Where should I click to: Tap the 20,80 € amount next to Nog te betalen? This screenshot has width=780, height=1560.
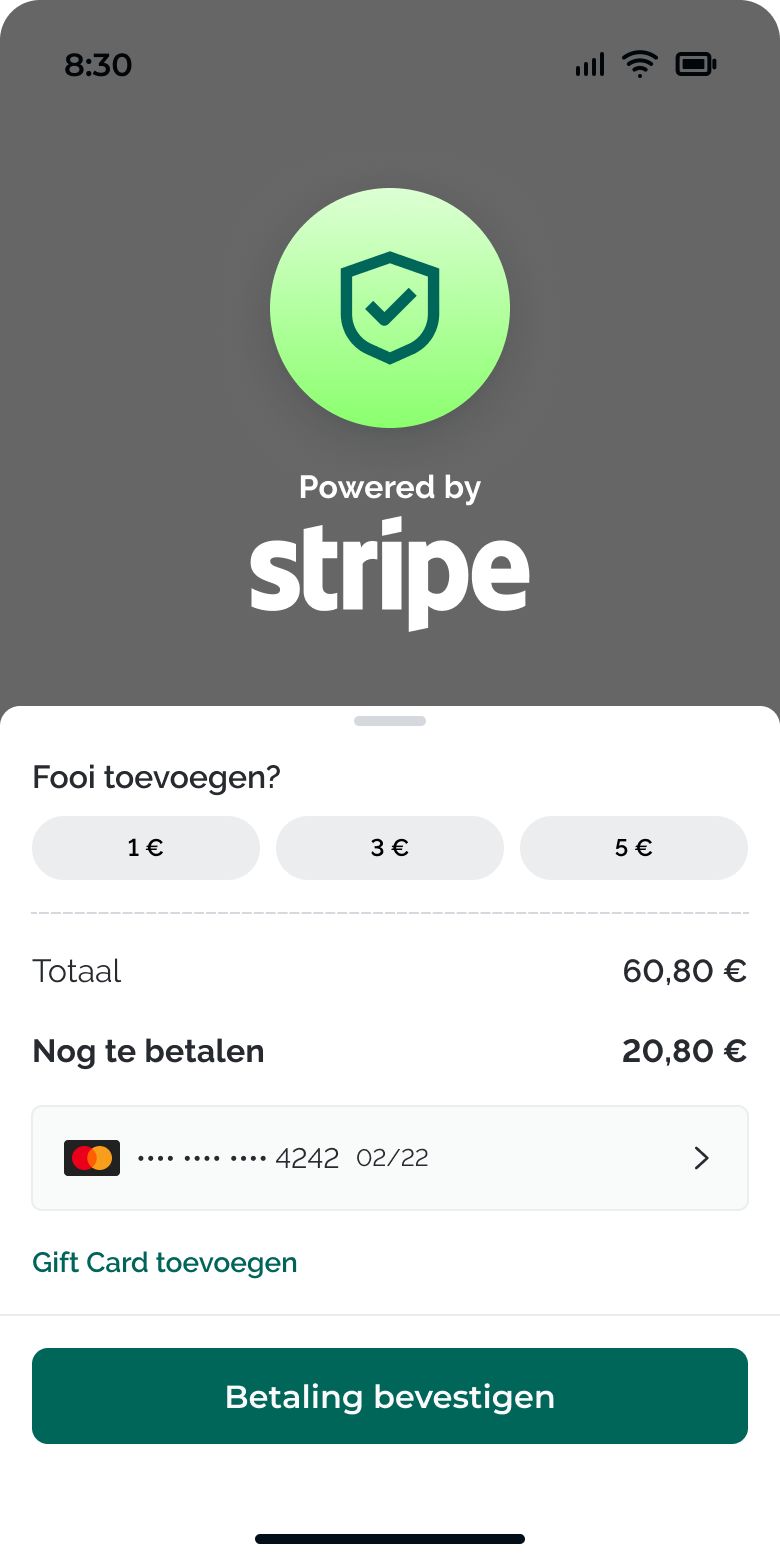(684, 1050)
